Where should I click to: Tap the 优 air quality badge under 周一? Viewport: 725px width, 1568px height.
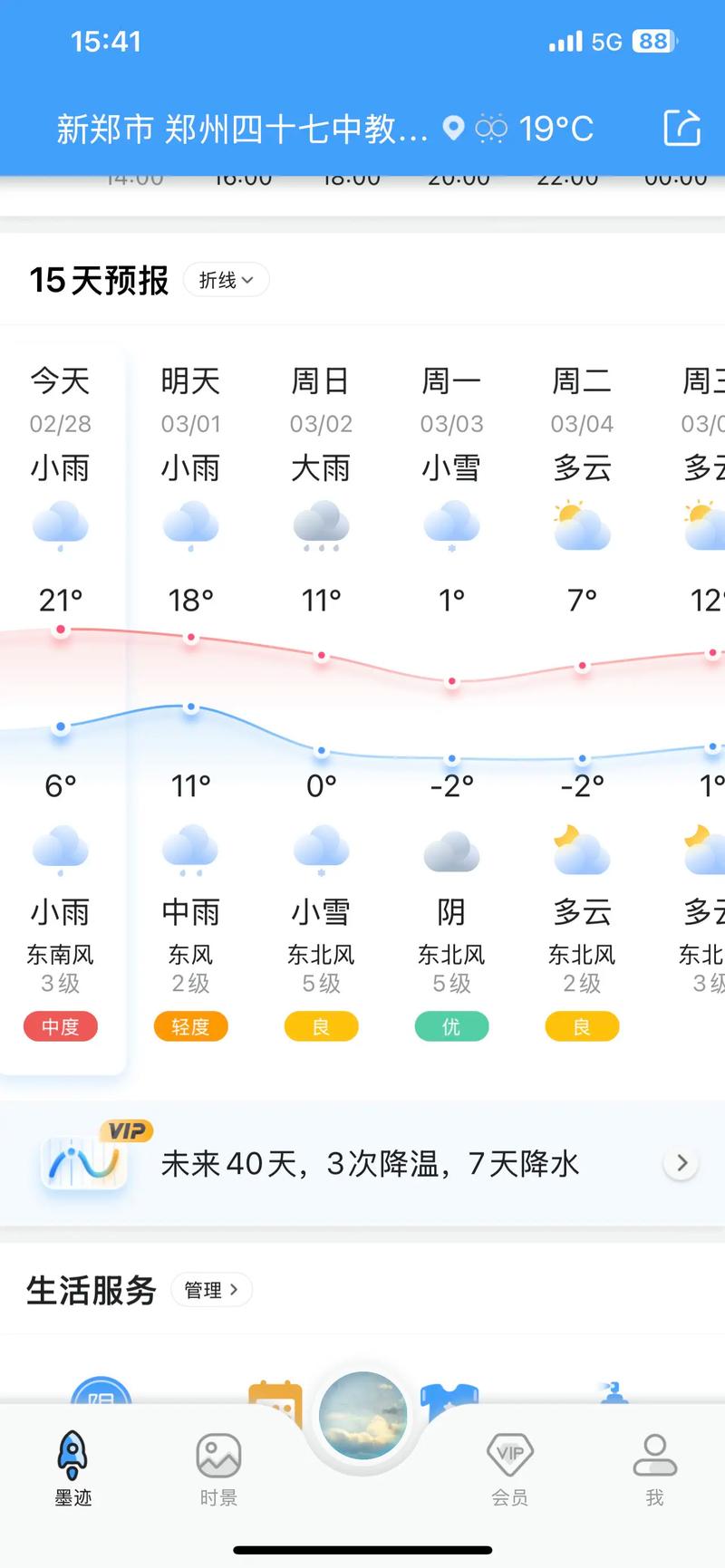pos(451,1026)
